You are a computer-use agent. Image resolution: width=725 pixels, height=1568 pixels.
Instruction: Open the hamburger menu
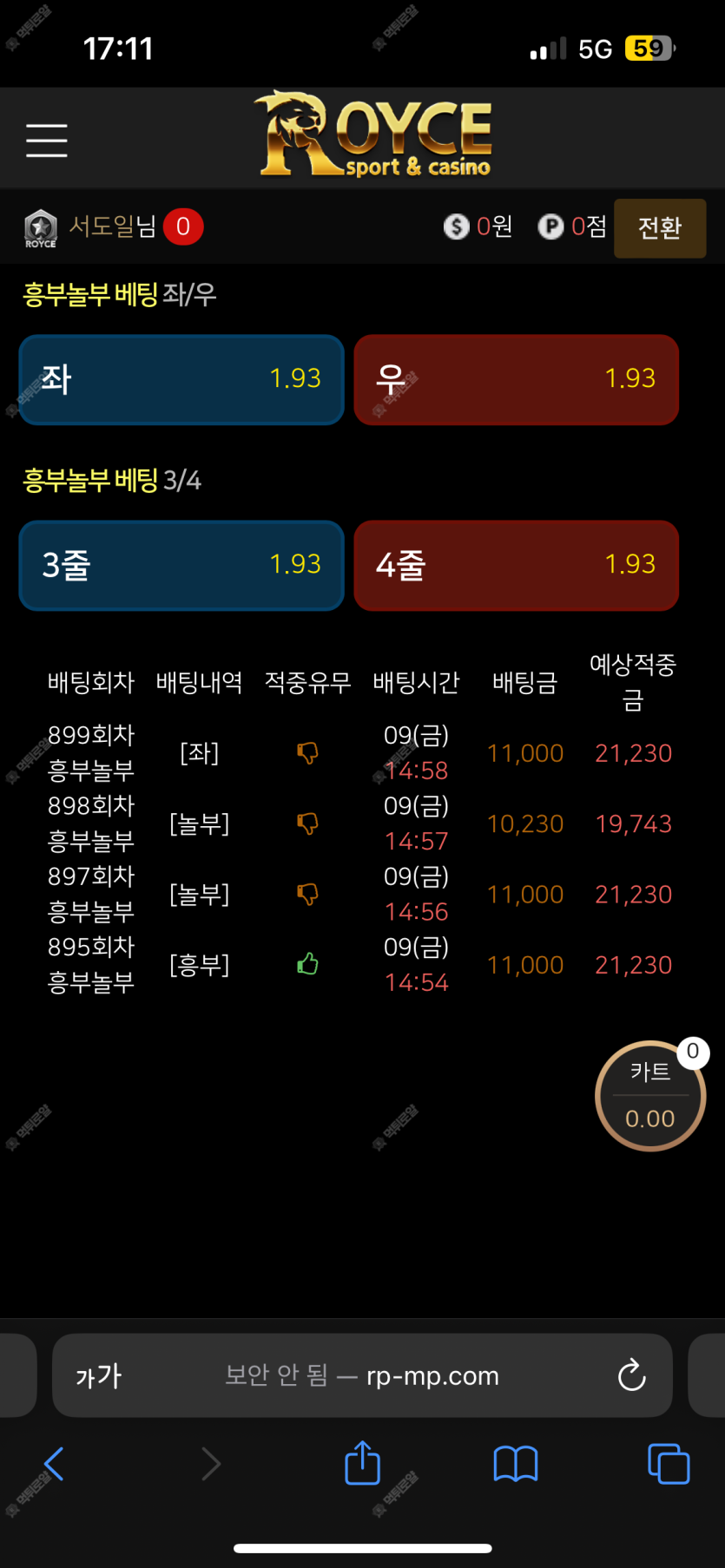(x=47, y=140)
